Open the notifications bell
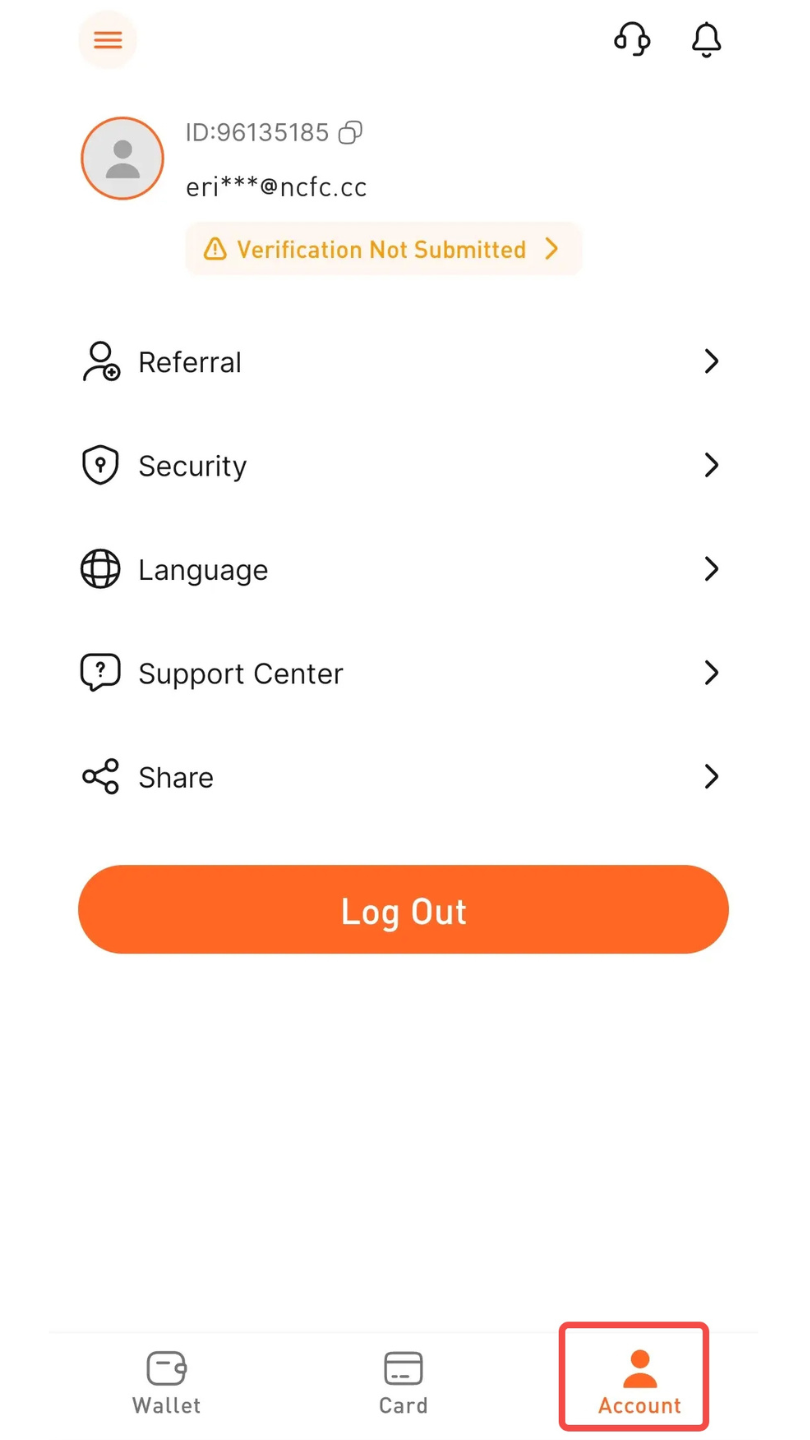The image size is (810, 1440). point(707,39)
